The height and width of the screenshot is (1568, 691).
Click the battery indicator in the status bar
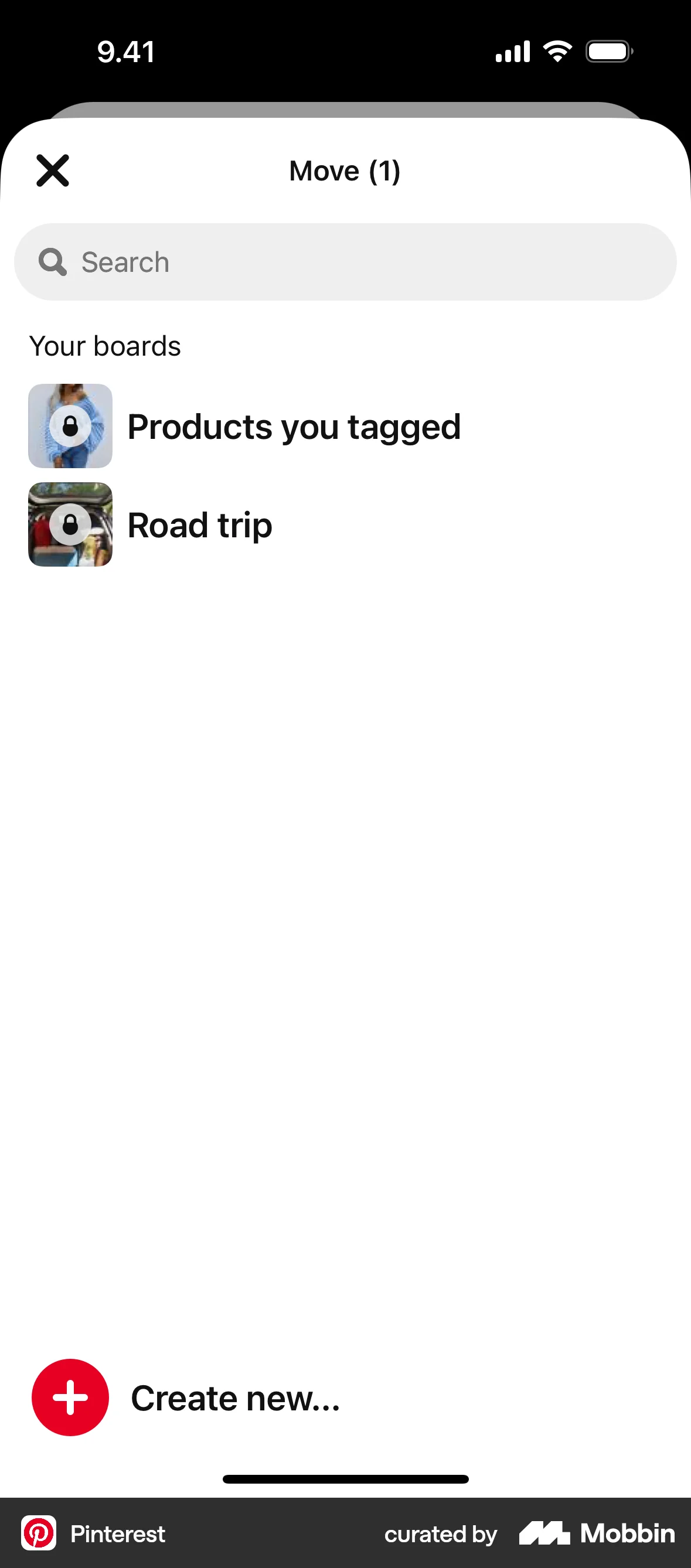point(610,51)
